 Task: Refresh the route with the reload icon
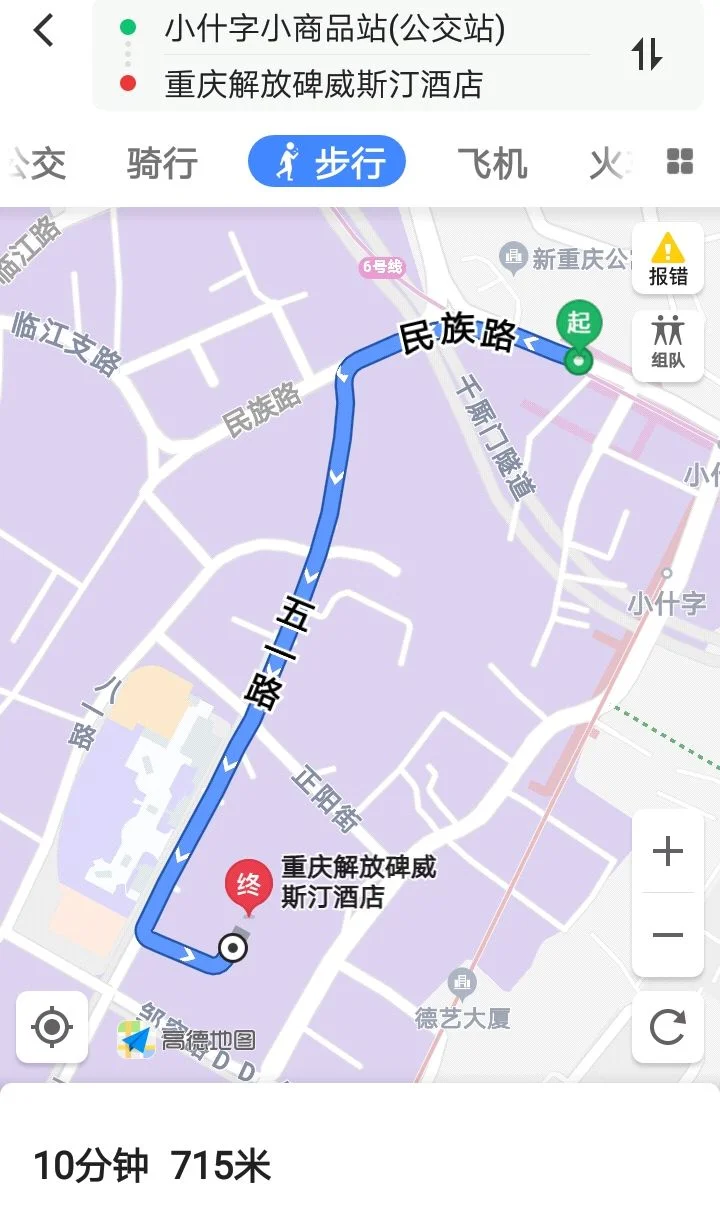tap(666, 1029)
